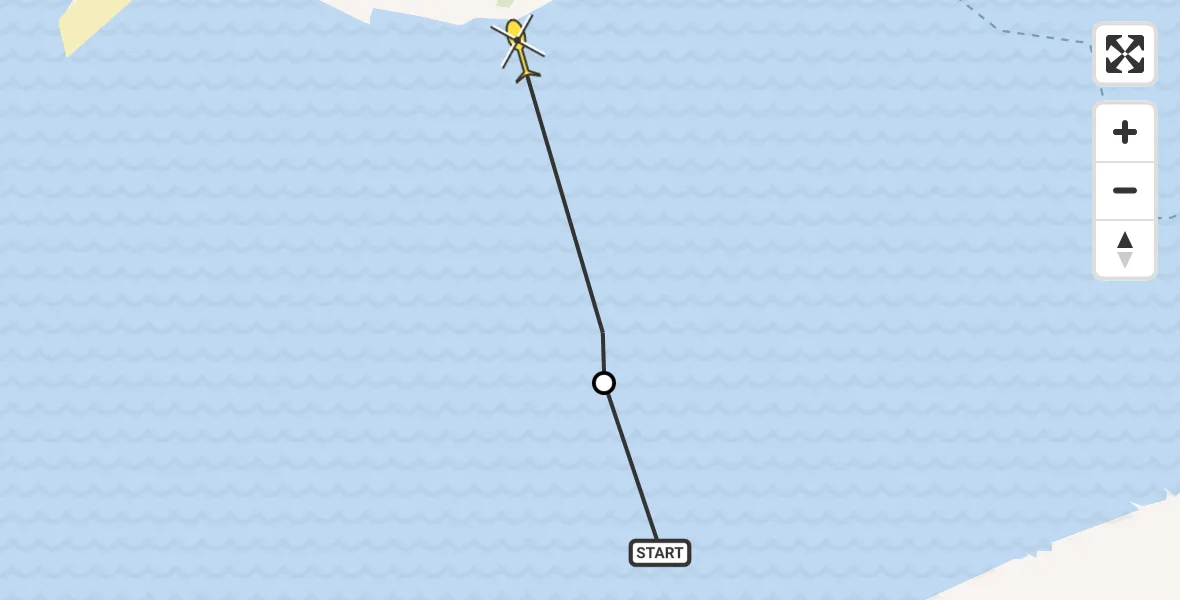Zoom in on the map
Image resolution: width=1180 pixels, height=600 pixels.
pyautogui.click(x=1124, y=132)
